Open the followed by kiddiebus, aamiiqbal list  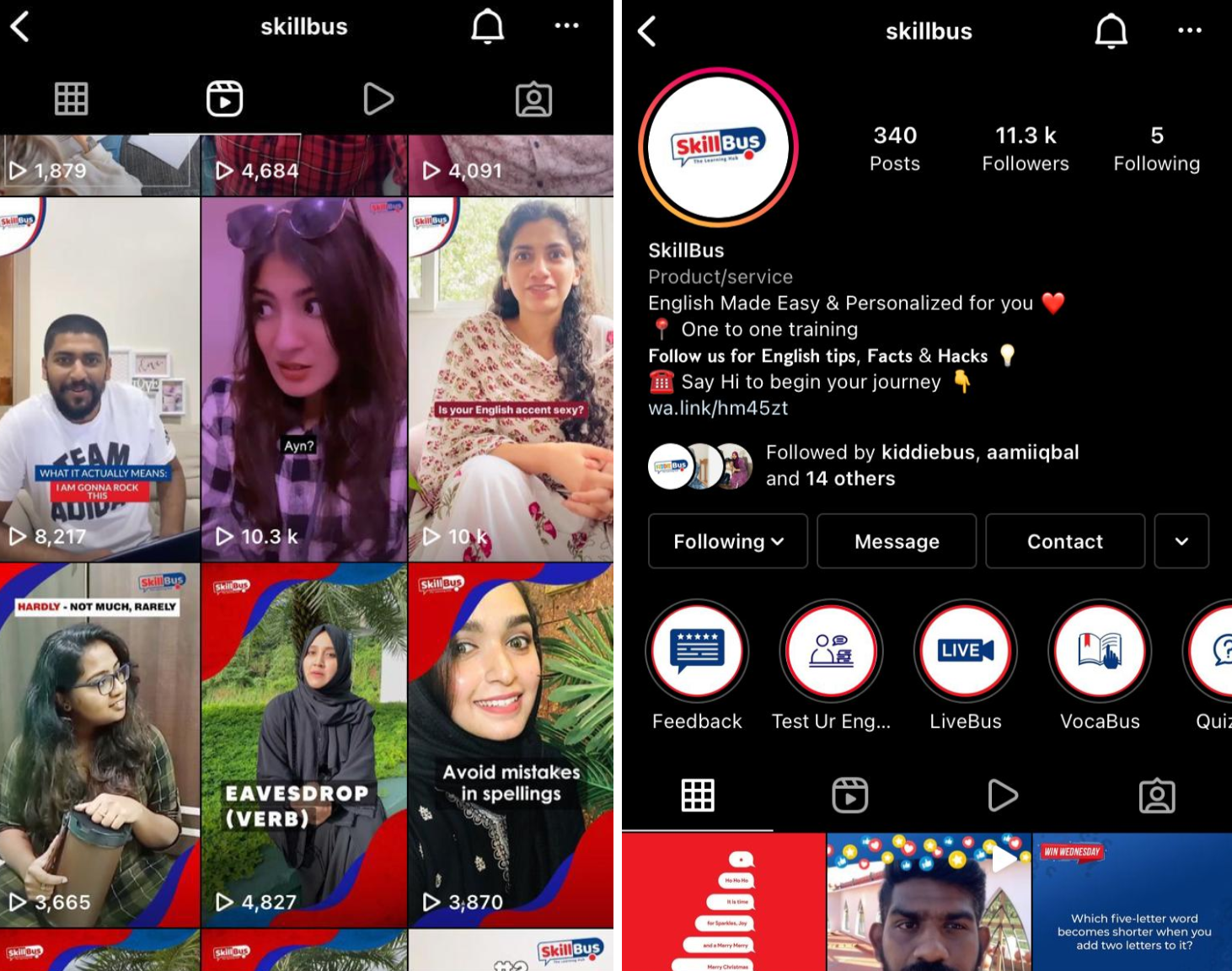[x=922, y=465]
